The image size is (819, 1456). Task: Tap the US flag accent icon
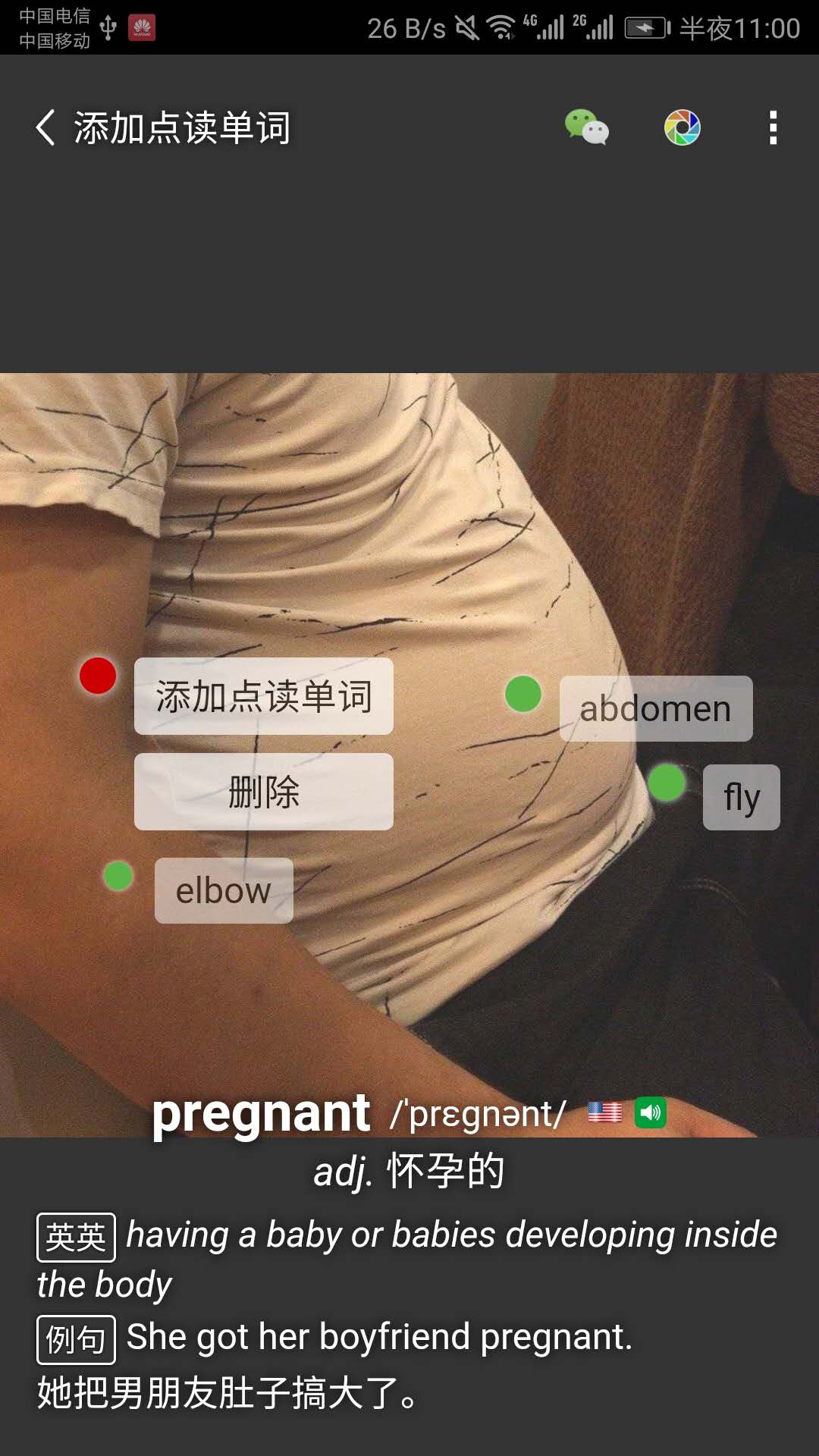[604, 1112]
